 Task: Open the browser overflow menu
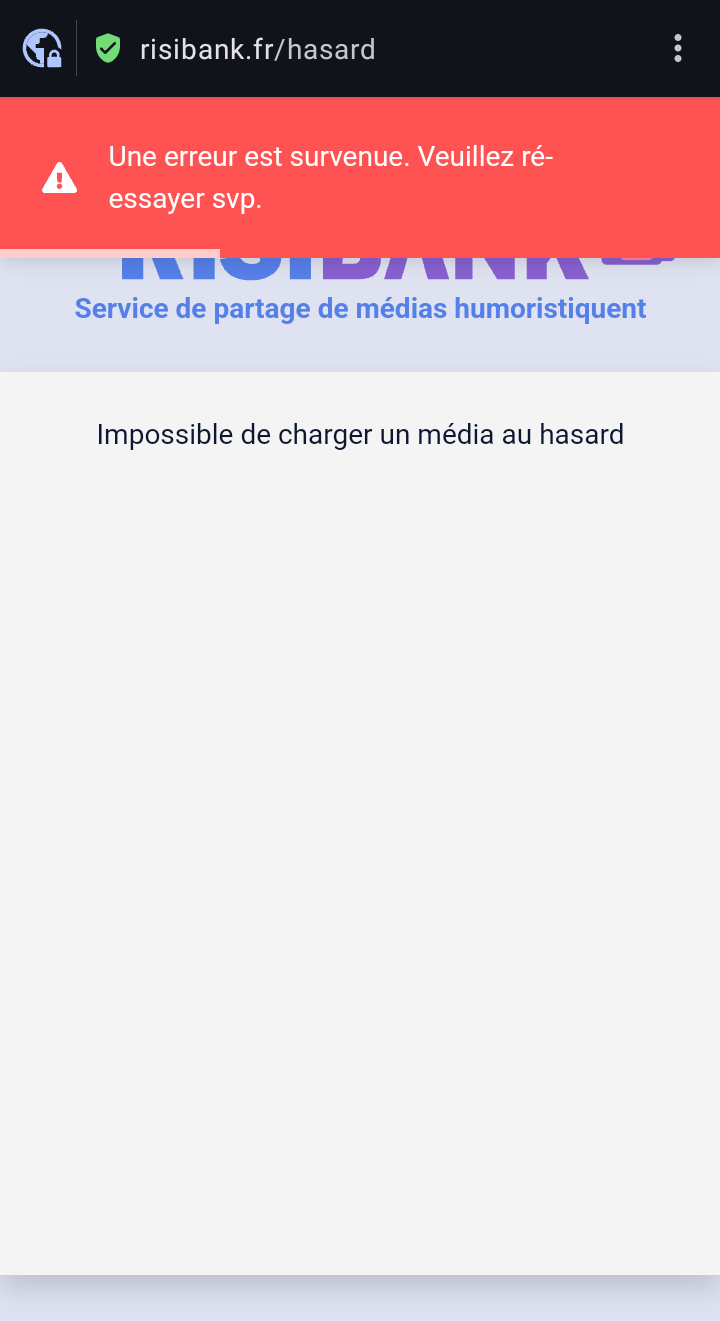pos(678,48)
